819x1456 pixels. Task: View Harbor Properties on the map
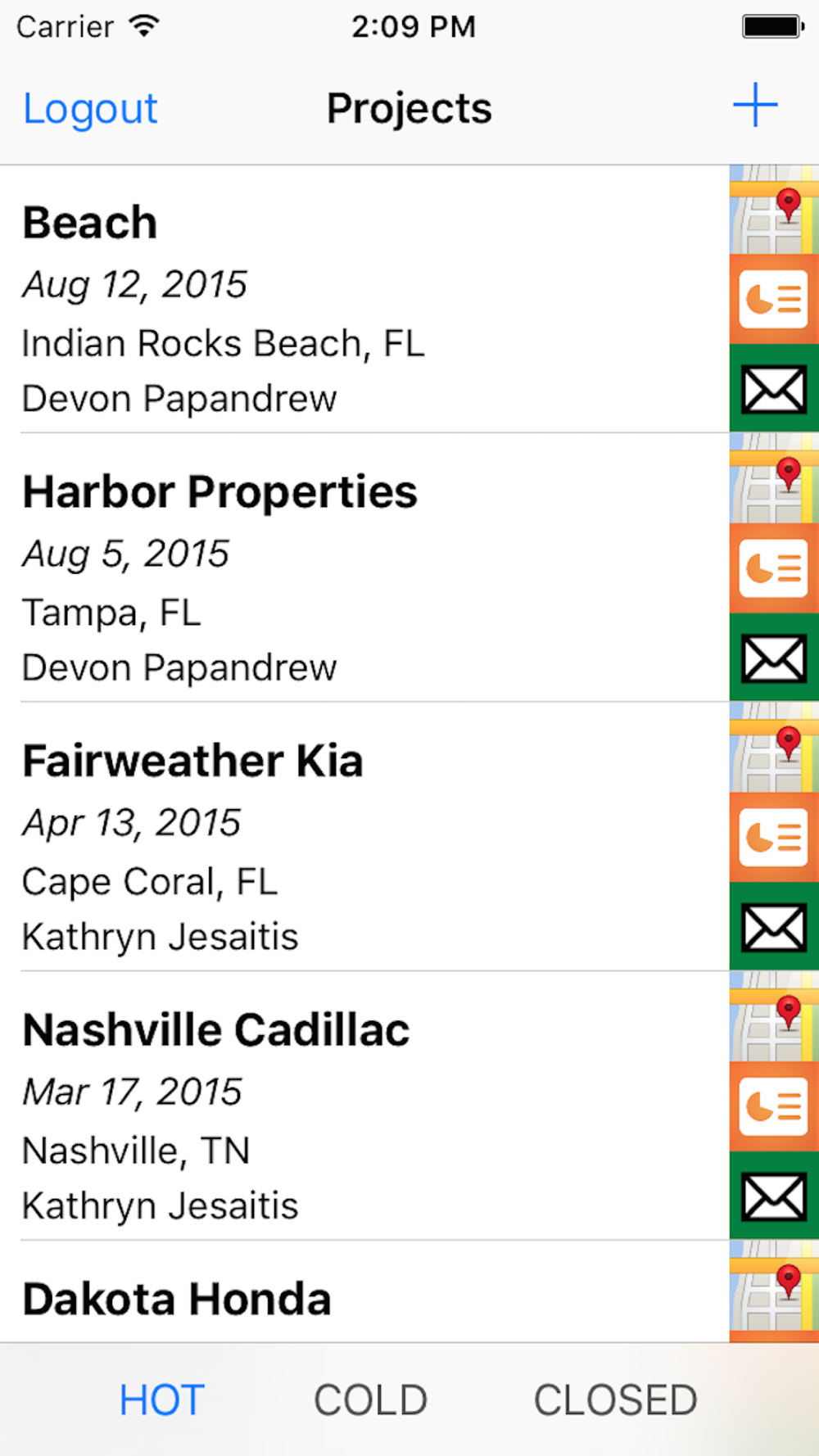pyautogui.click(x=774, y=479)
